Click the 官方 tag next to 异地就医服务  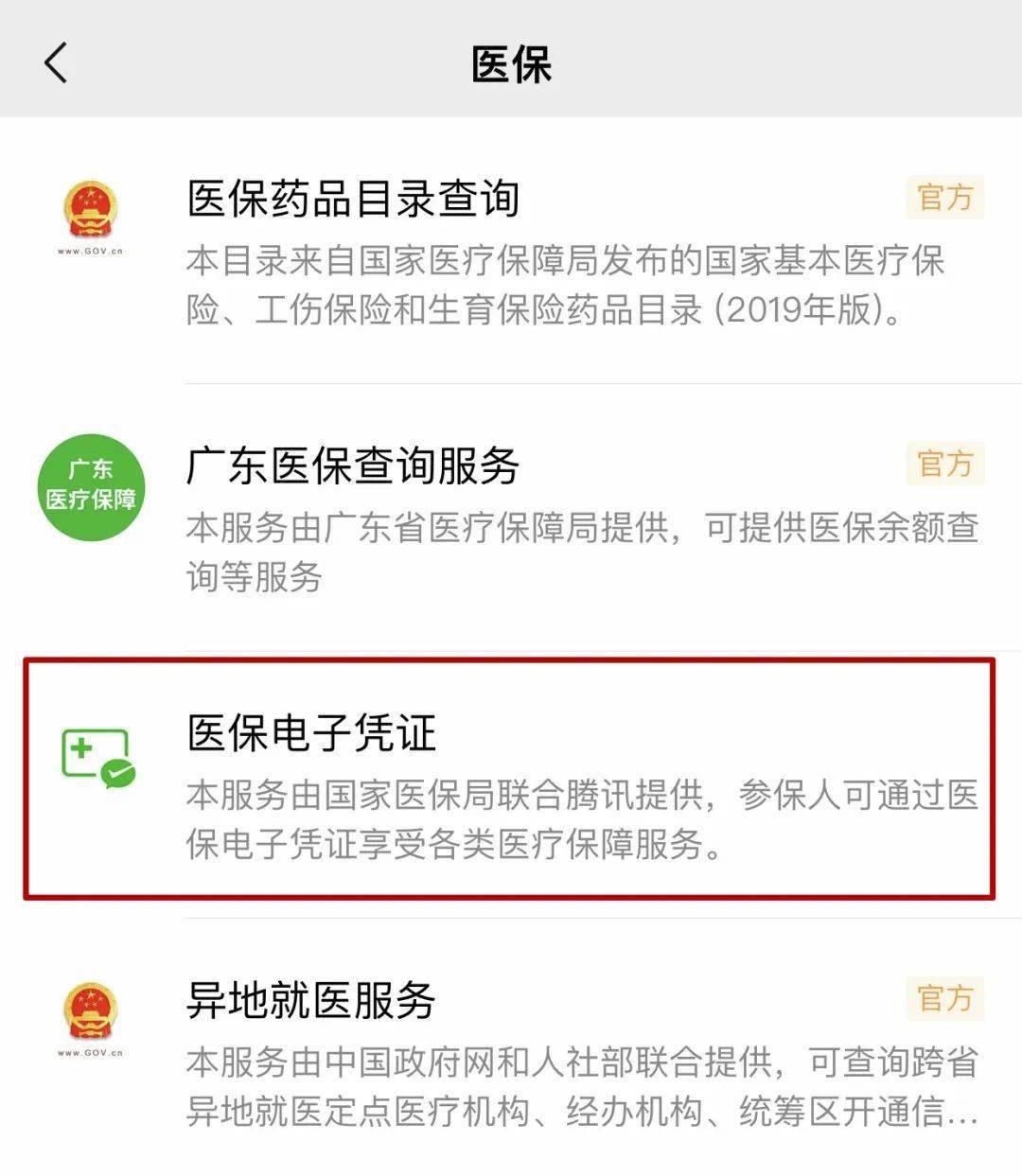tap(943, 997)
